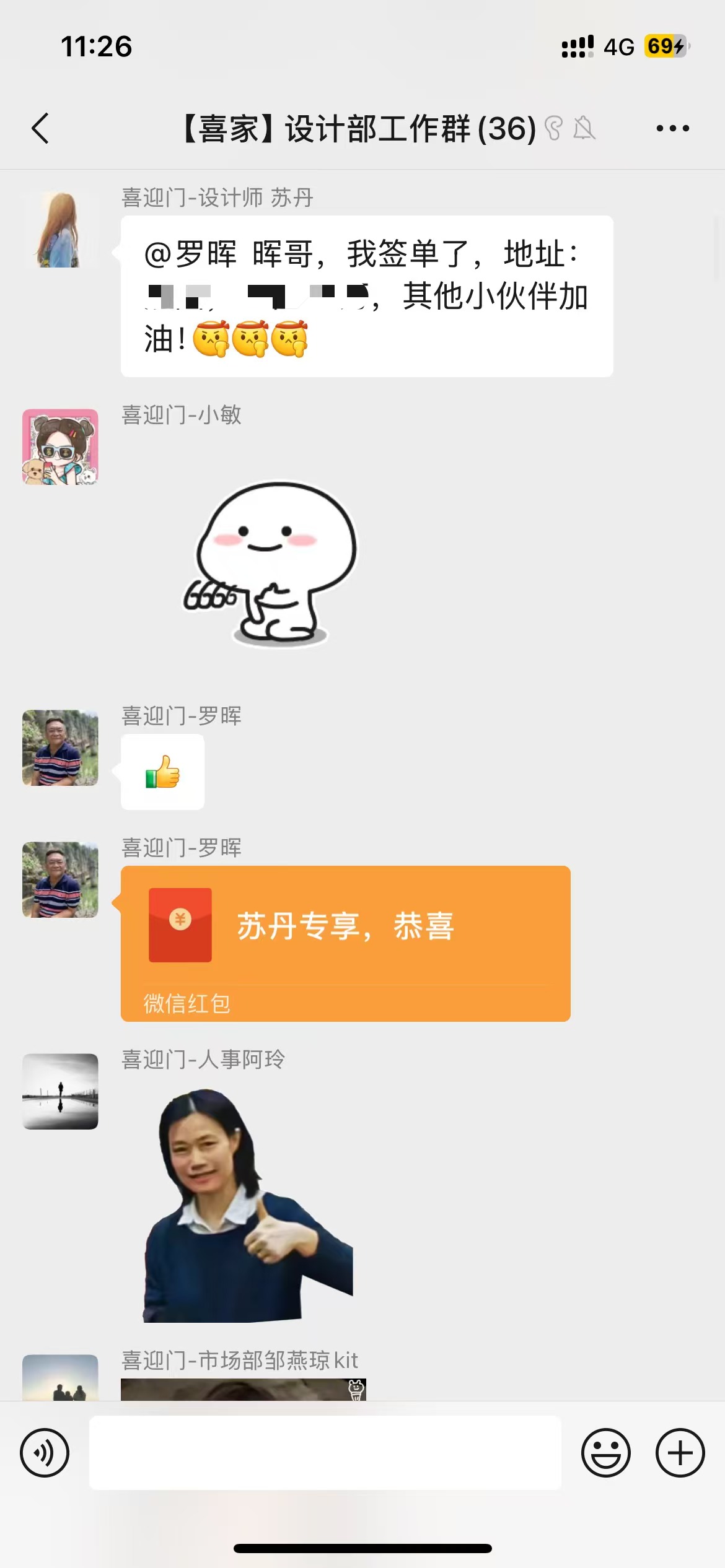Open the plus attachment menu
Image resolution: width=725 pixels, height=1568 pixels.
point(680,1452)
